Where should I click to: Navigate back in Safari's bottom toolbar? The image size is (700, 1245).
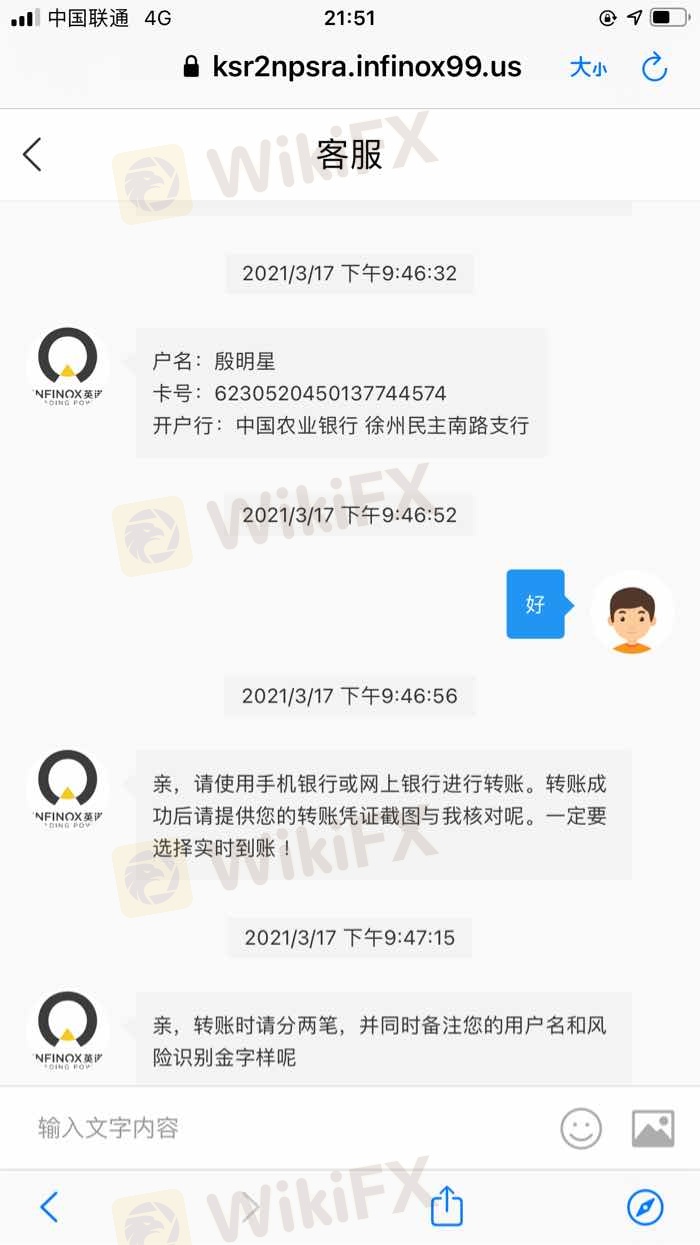pos(49,1207)
